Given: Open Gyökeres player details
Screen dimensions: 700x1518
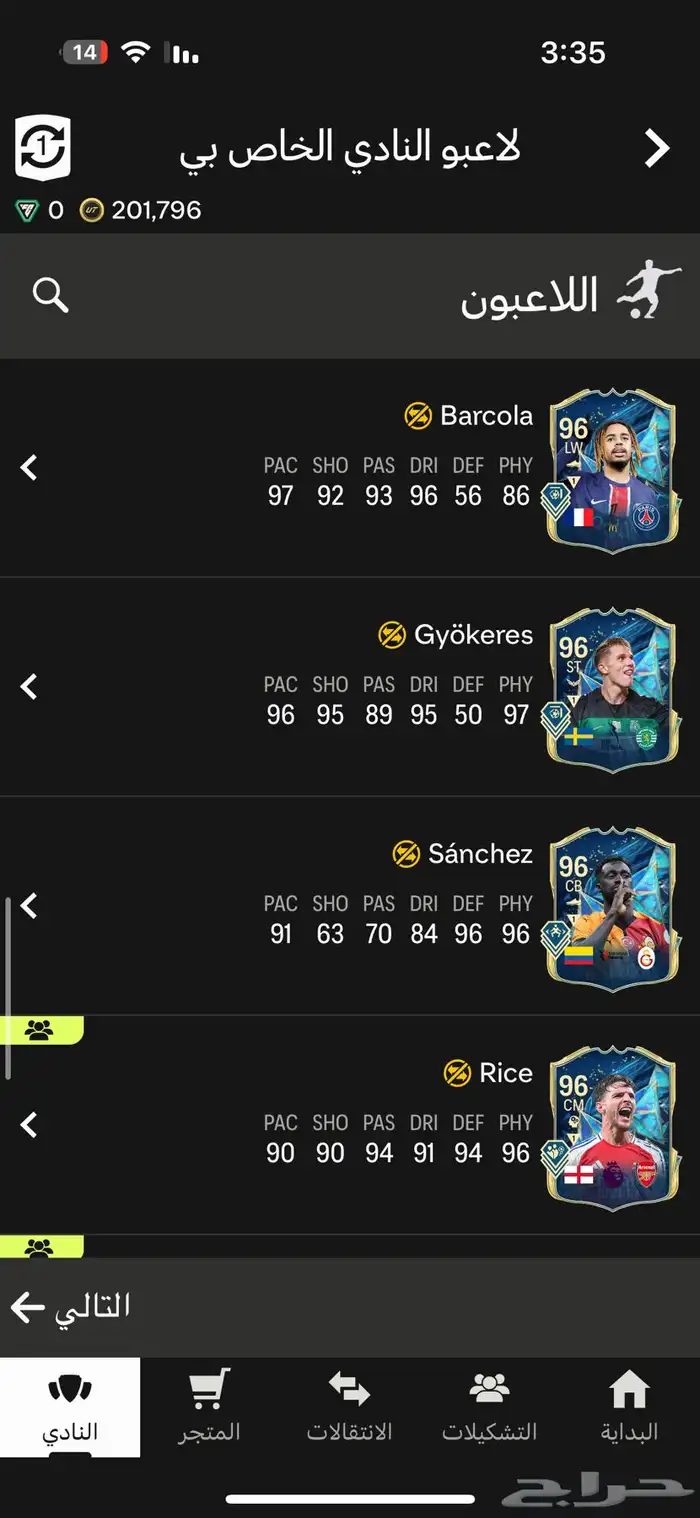Looking at the screenshot, I should (350, 687).
